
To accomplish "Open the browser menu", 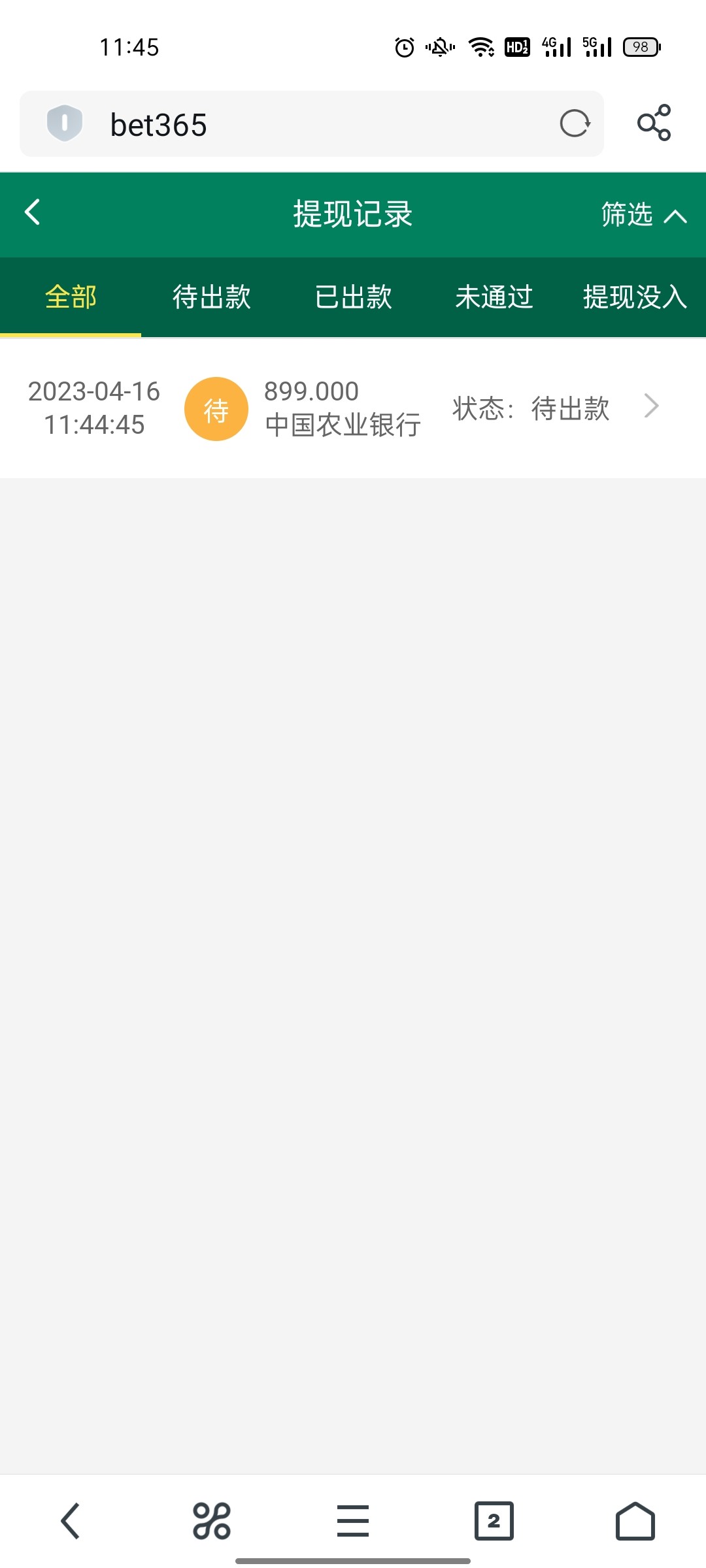I will 353,1520.
